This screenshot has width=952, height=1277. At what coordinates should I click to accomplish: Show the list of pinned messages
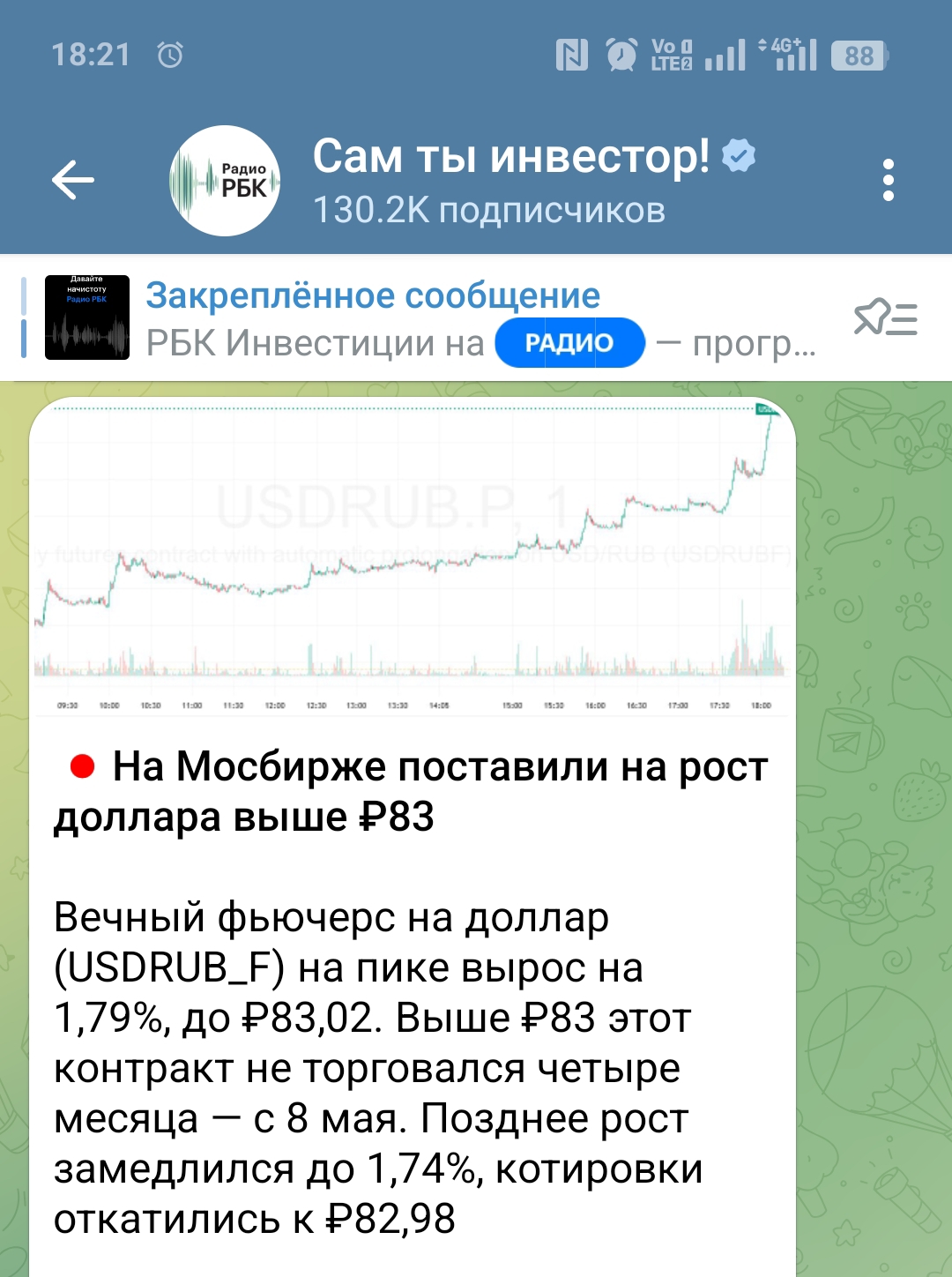(x=885, y=318)
